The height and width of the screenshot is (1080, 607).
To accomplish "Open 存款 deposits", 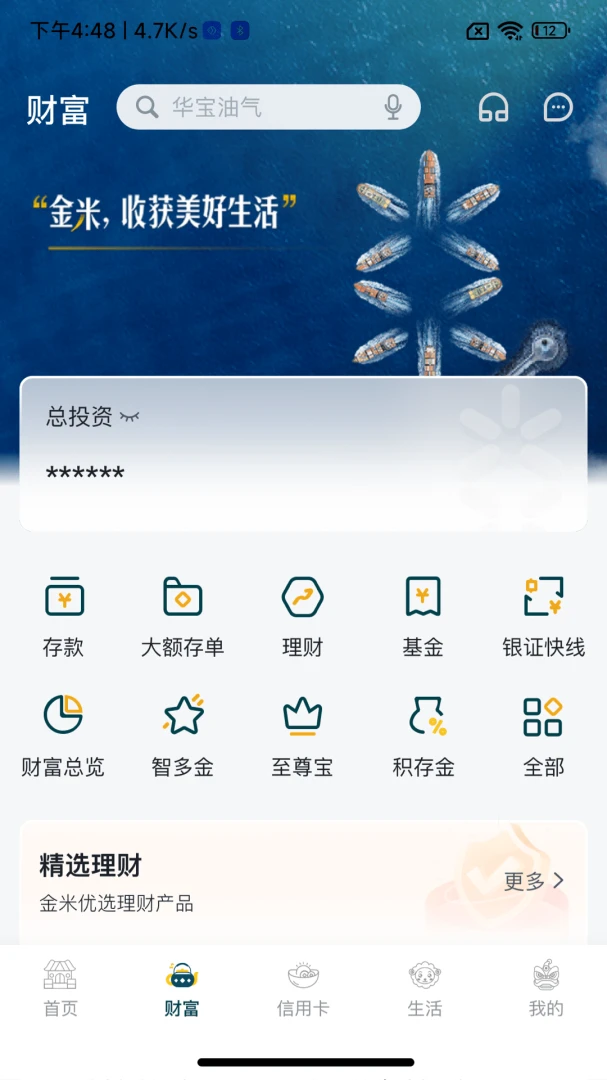I will (64, 617).
